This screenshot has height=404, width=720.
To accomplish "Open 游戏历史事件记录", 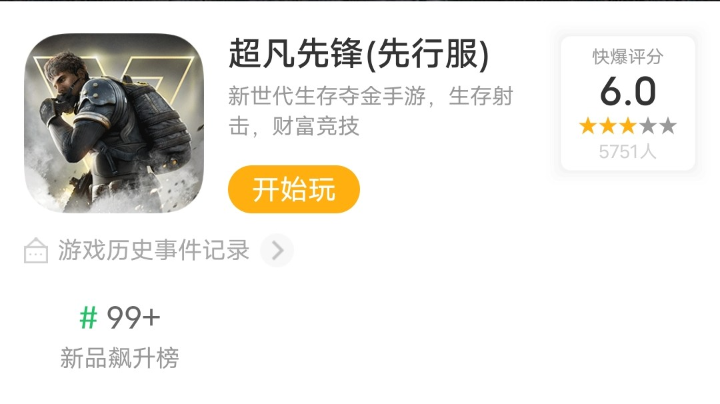I will click(153, 250).
